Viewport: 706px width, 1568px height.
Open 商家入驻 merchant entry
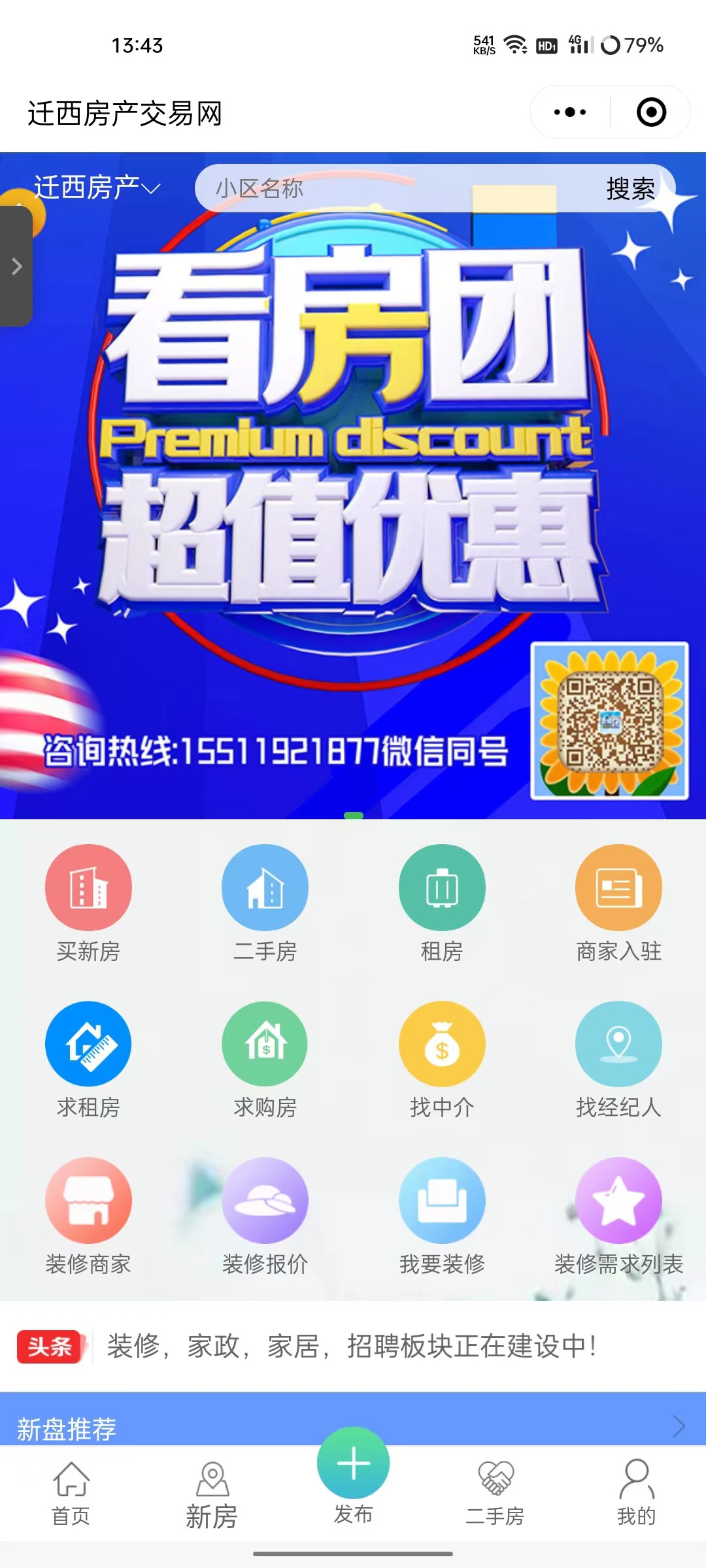[618, 902]
